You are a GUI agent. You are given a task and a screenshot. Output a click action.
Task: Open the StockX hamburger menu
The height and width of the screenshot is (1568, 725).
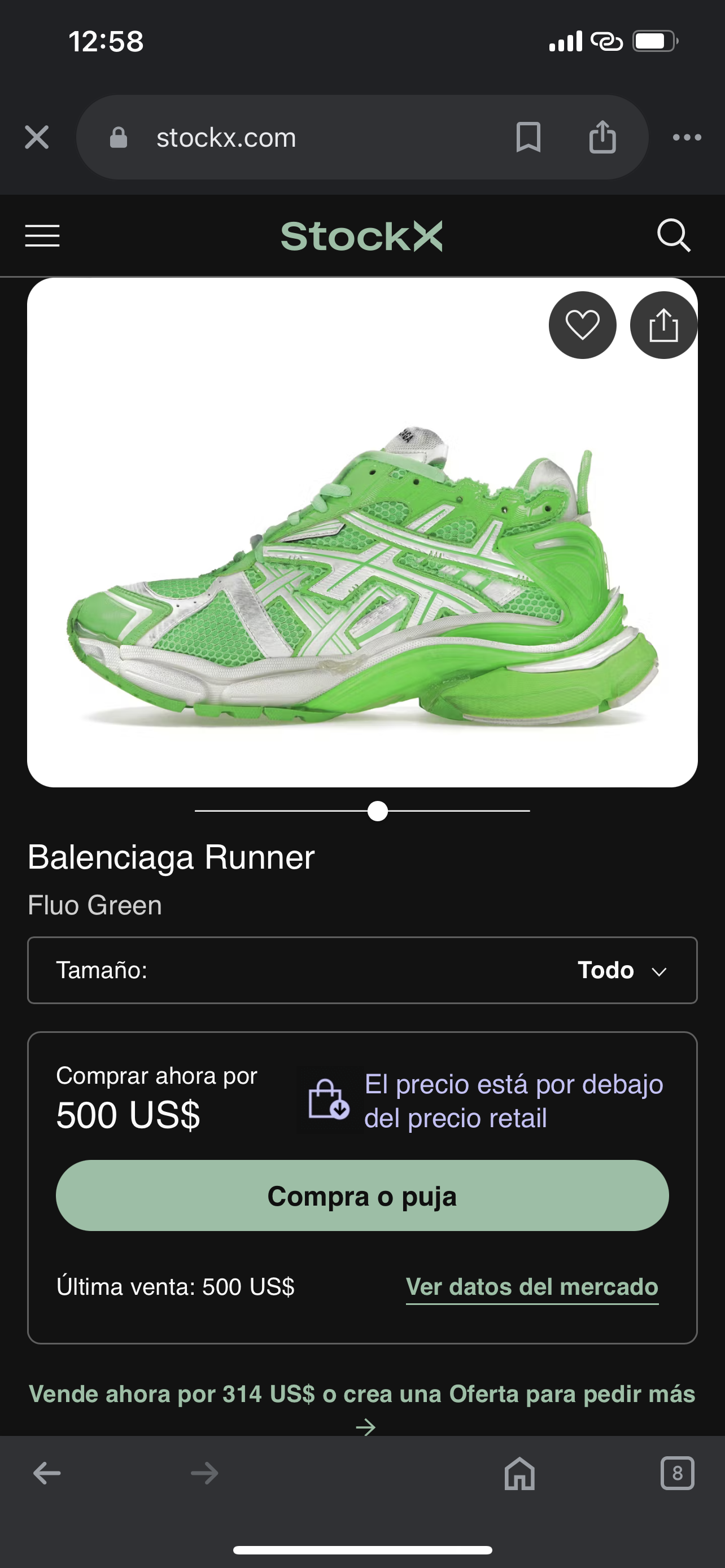pyautogui.click(x=42, y=235)
